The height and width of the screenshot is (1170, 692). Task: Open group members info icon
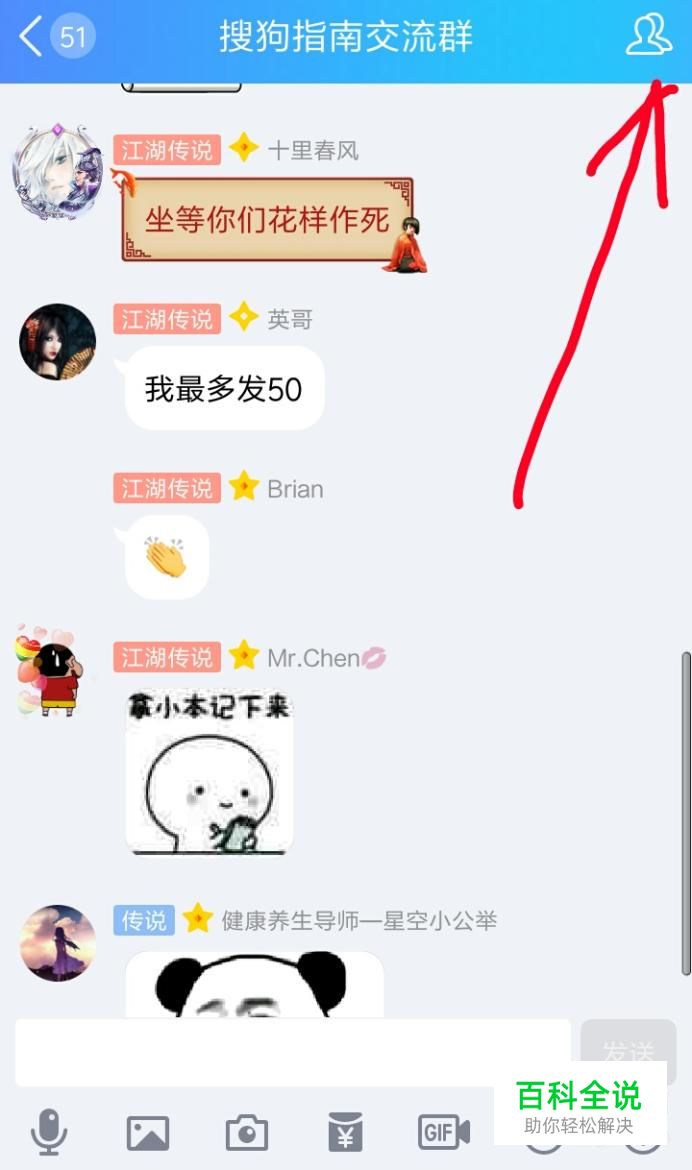point(648,36)
